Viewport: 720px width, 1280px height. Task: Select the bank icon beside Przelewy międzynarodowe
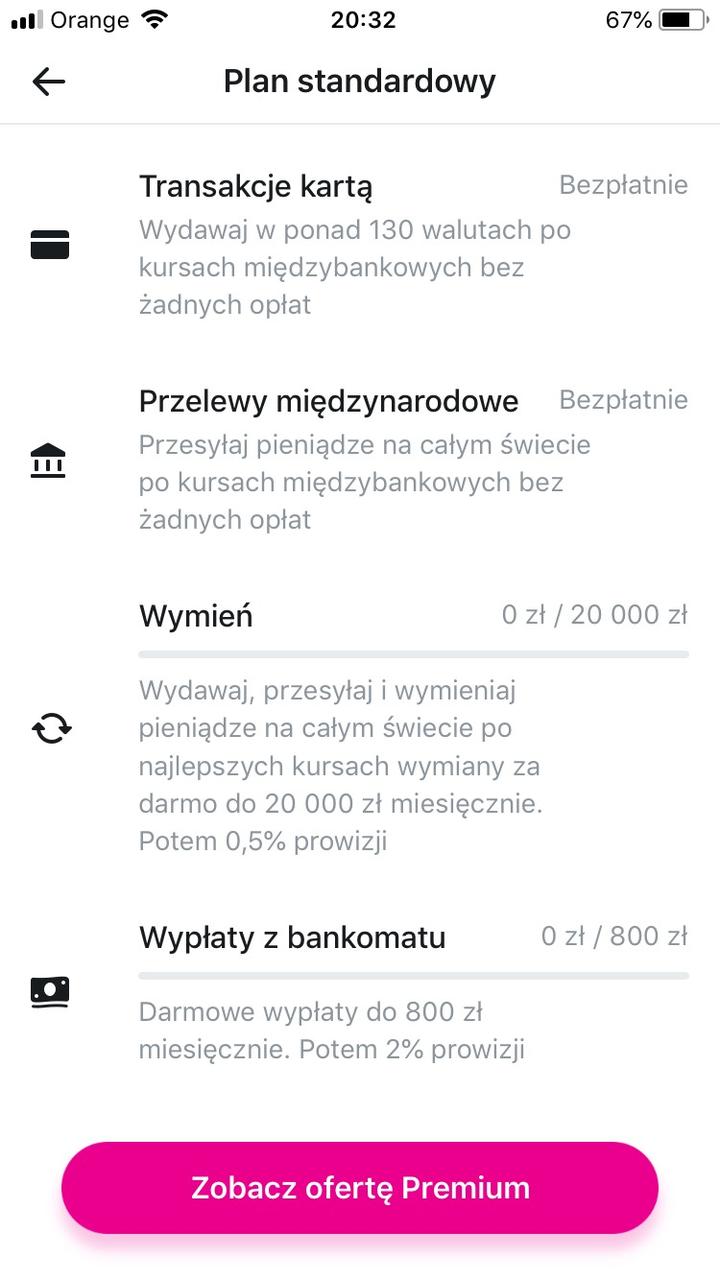coord(49,460)
